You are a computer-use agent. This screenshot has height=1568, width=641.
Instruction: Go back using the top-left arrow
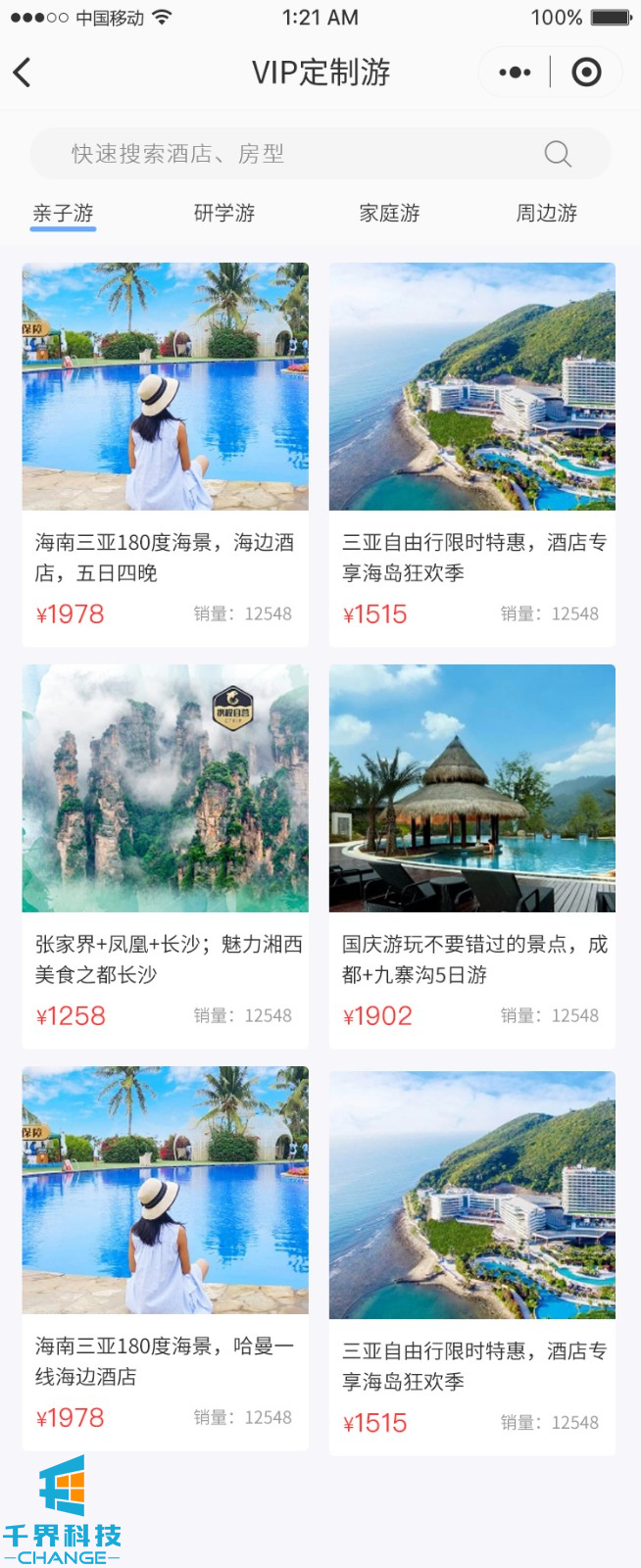[x=23, y=73]
